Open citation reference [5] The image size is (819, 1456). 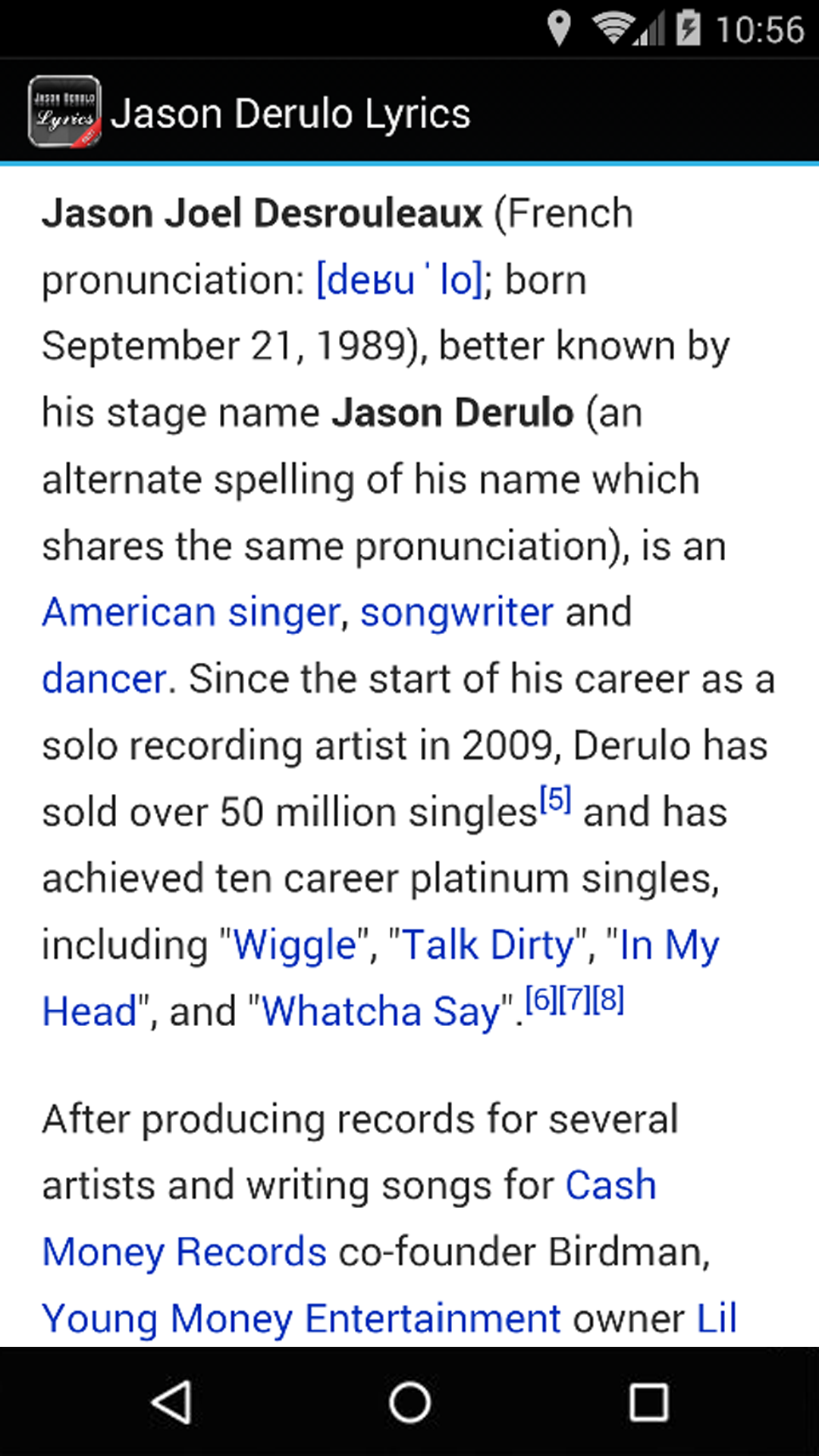pyautogui.click(x=555, y=800)
